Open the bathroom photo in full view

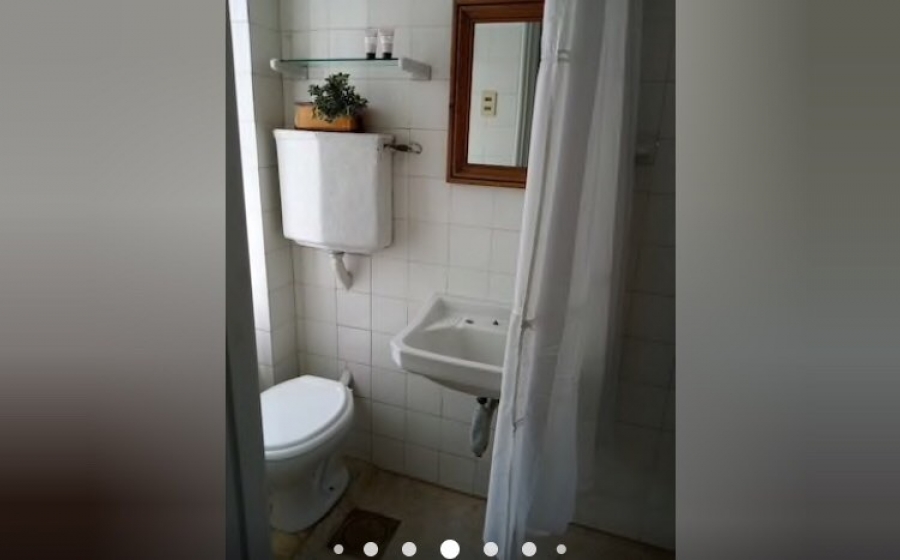pyautogui.click(x=450, y=270)
